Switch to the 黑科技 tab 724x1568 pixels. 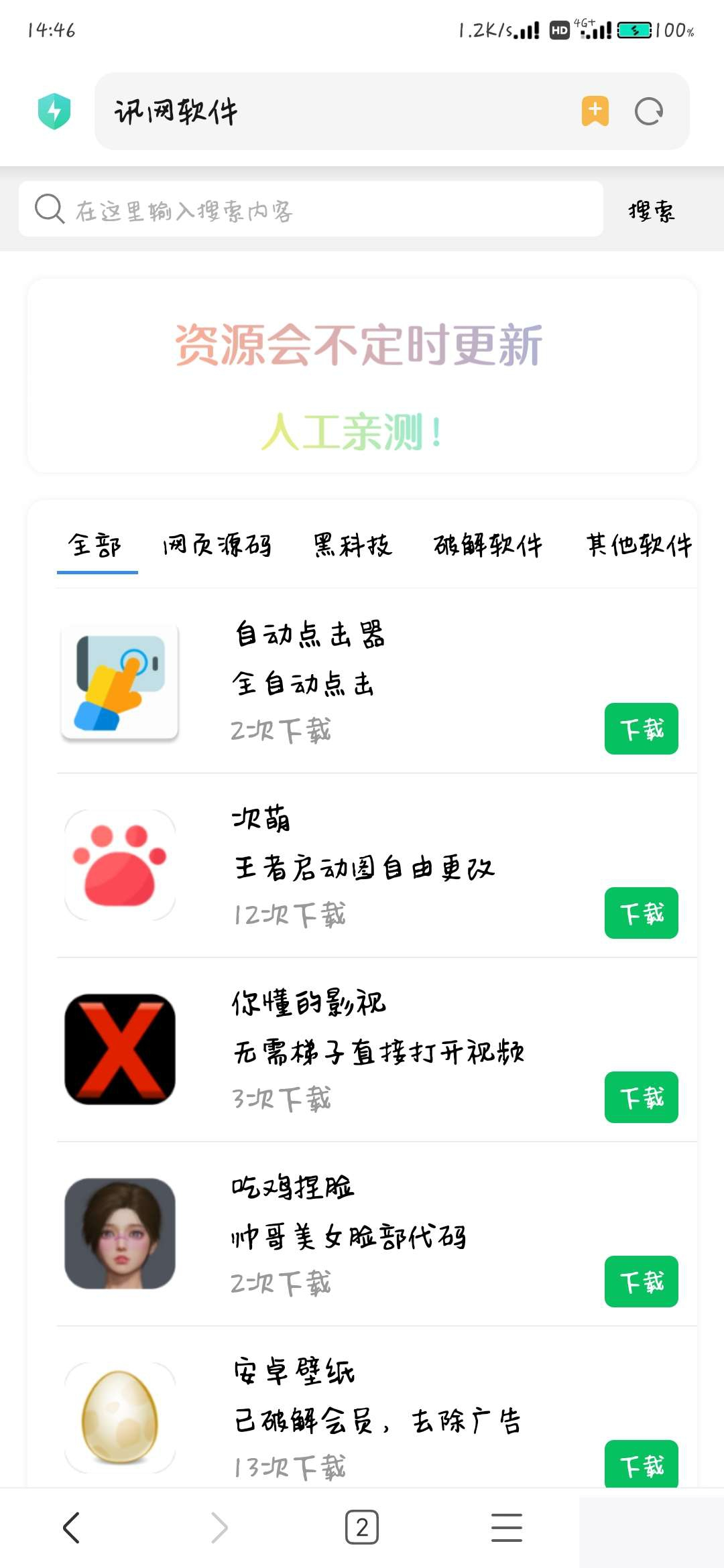pos(353,546)
